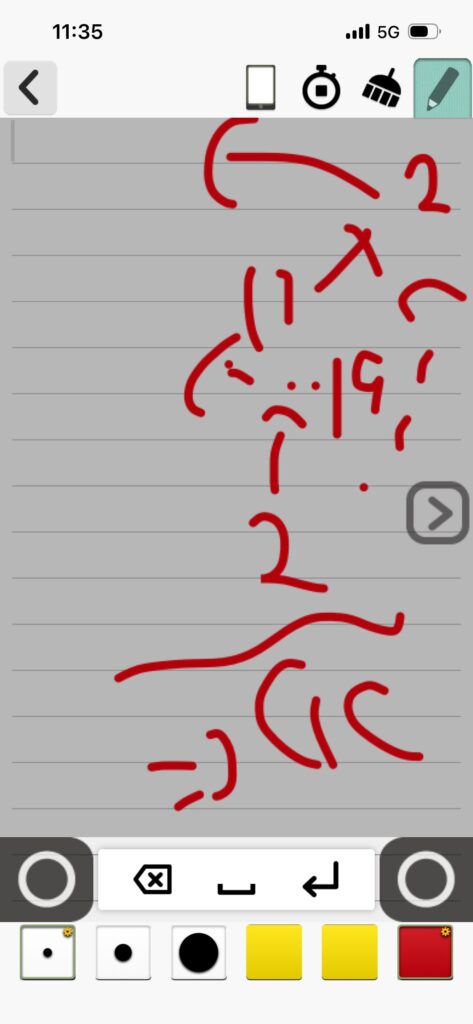
Task: Select the red color swatch
Action: click(425, 952)
